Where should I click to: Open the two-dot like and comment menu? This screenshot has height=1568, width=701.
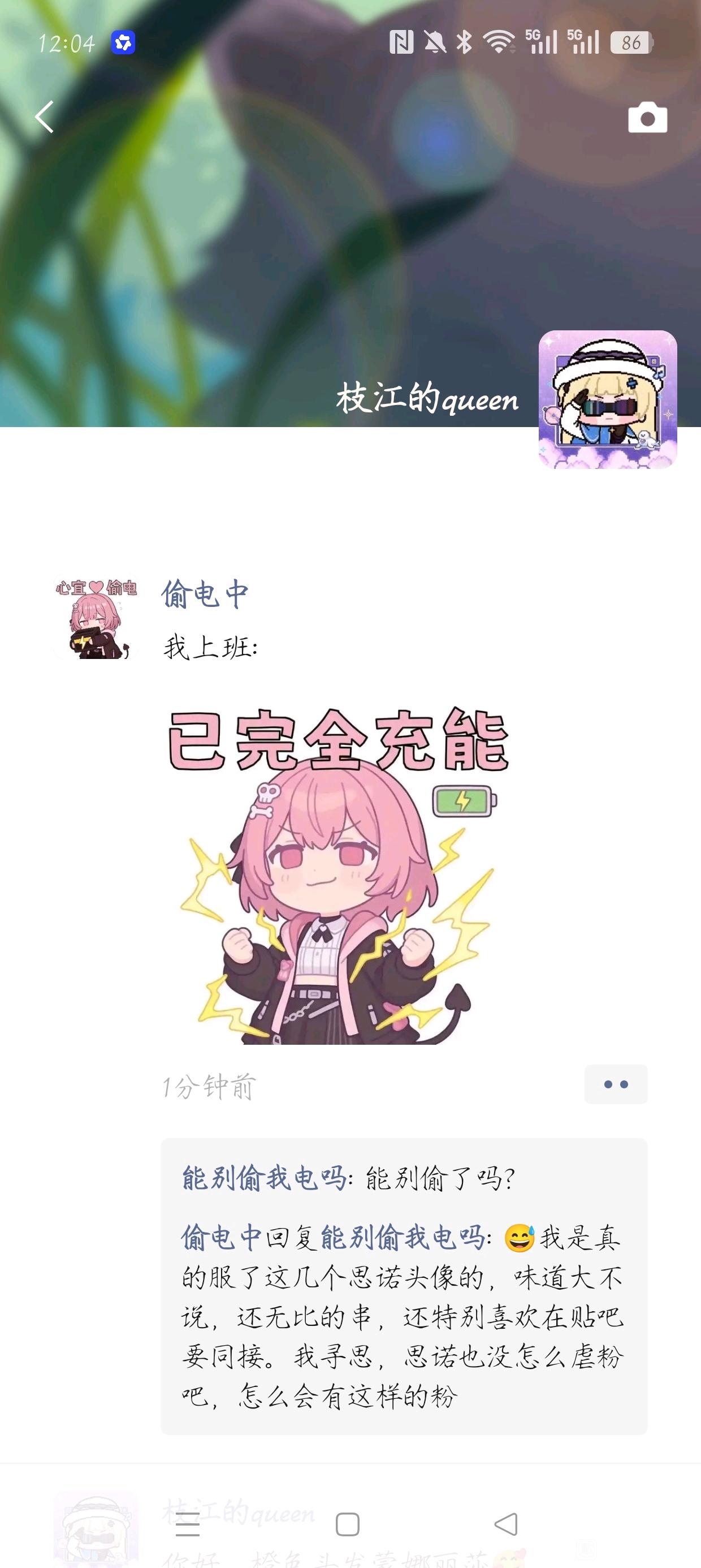(615, 1084)
